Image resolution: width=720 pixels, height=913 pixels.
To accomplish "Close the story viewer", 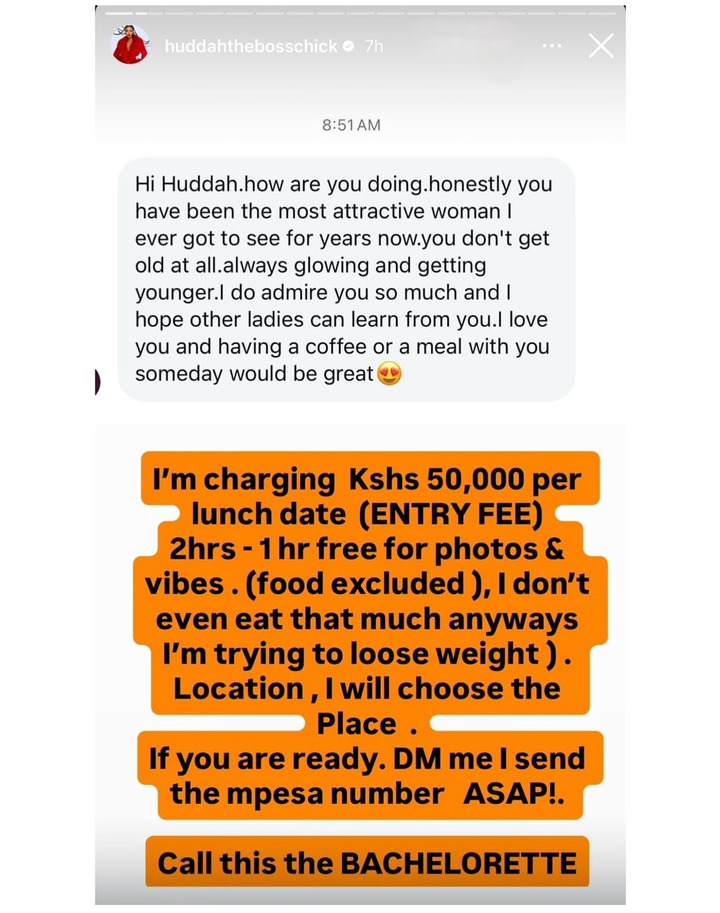I will point(600,46).
